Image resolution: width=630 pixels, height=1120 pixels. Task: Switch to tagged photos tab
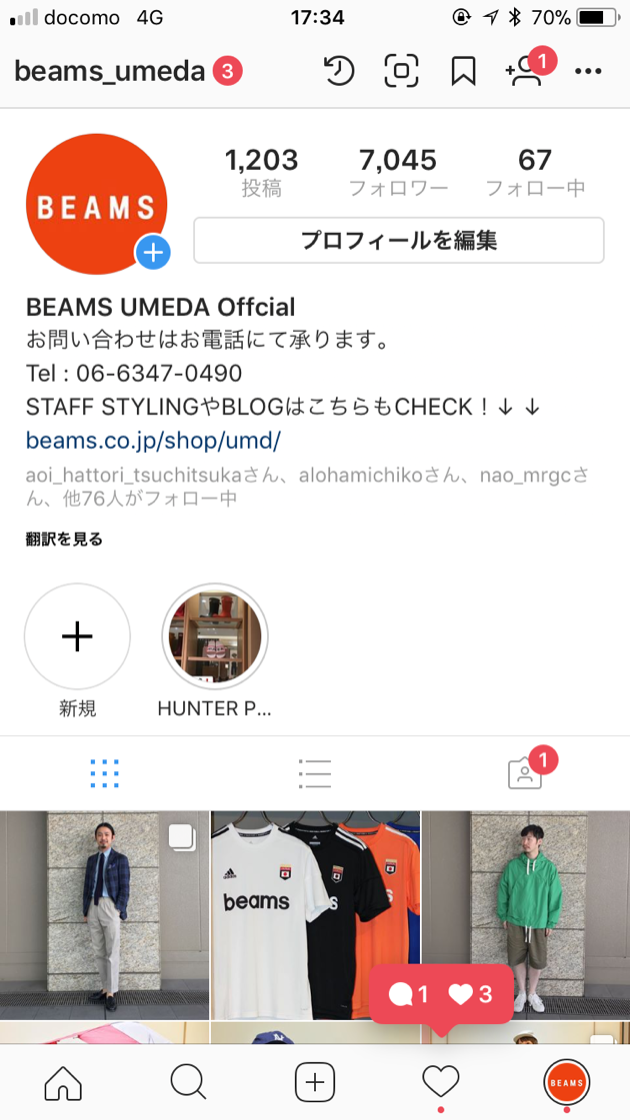point(524,773)
